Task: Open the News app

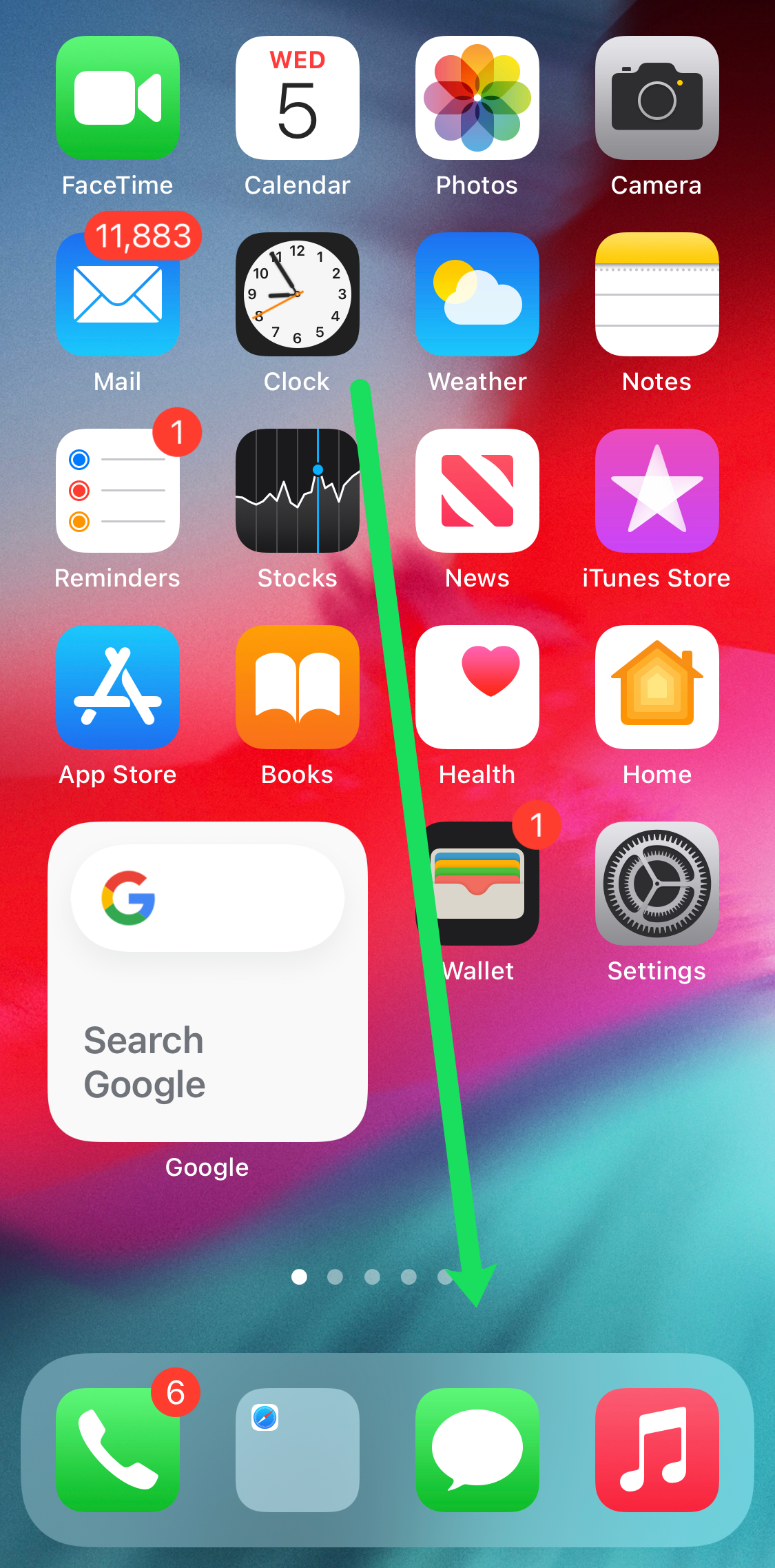Action: (477, 491)
